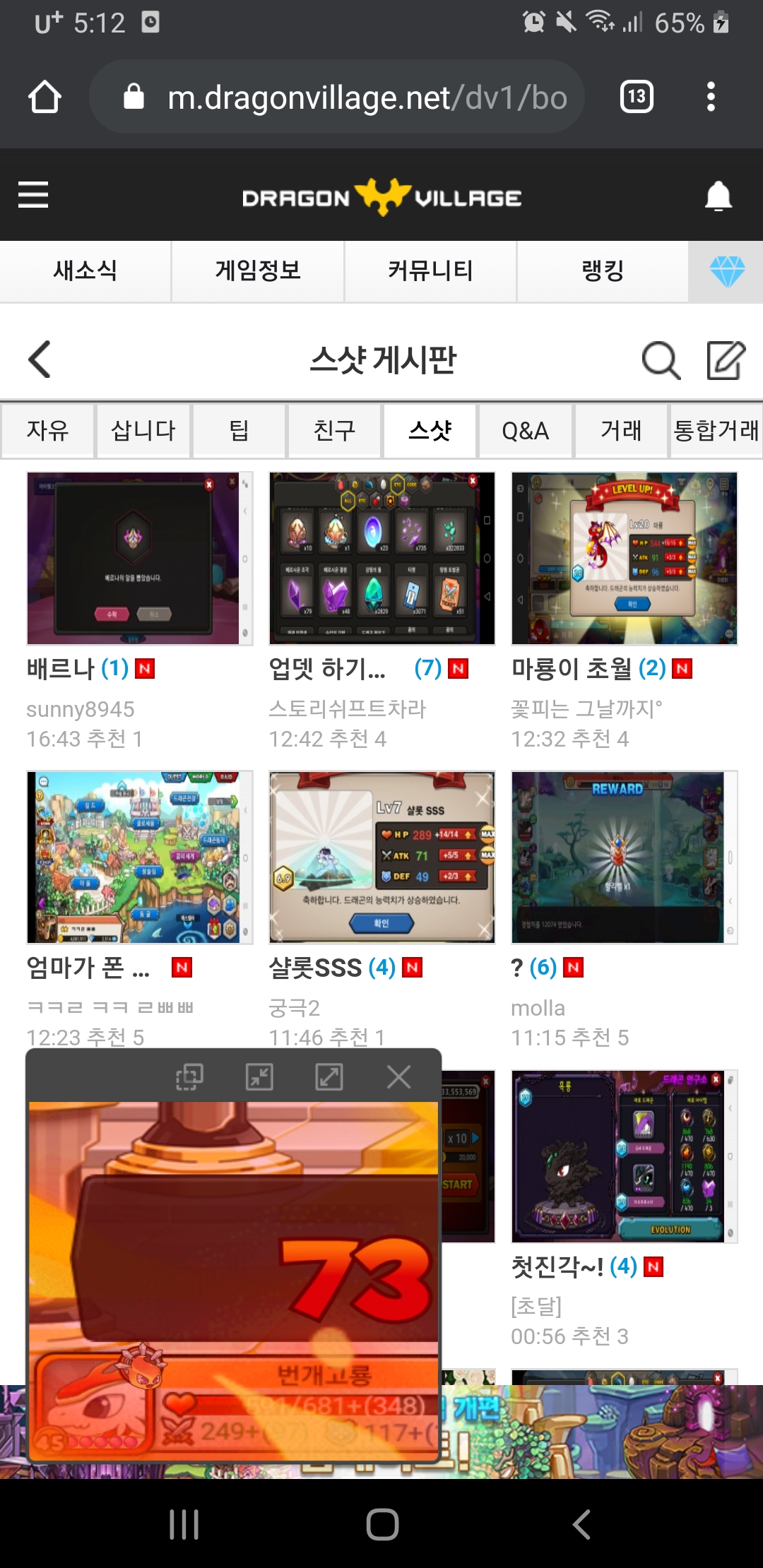Close the floating pop-up window
This screenshot has width=763, height=1568.
click(x=398, y=1077)
